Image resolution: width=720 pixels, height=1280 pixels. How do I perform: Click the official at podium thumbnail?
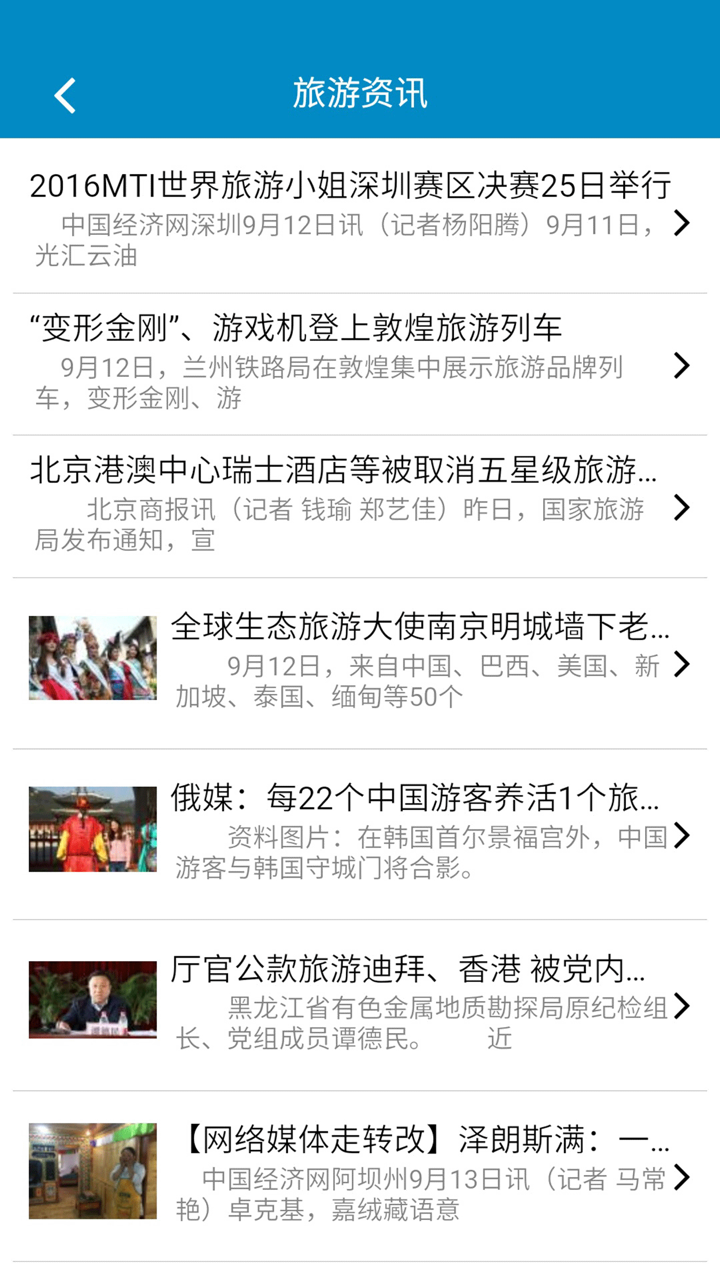(93, 1000)
